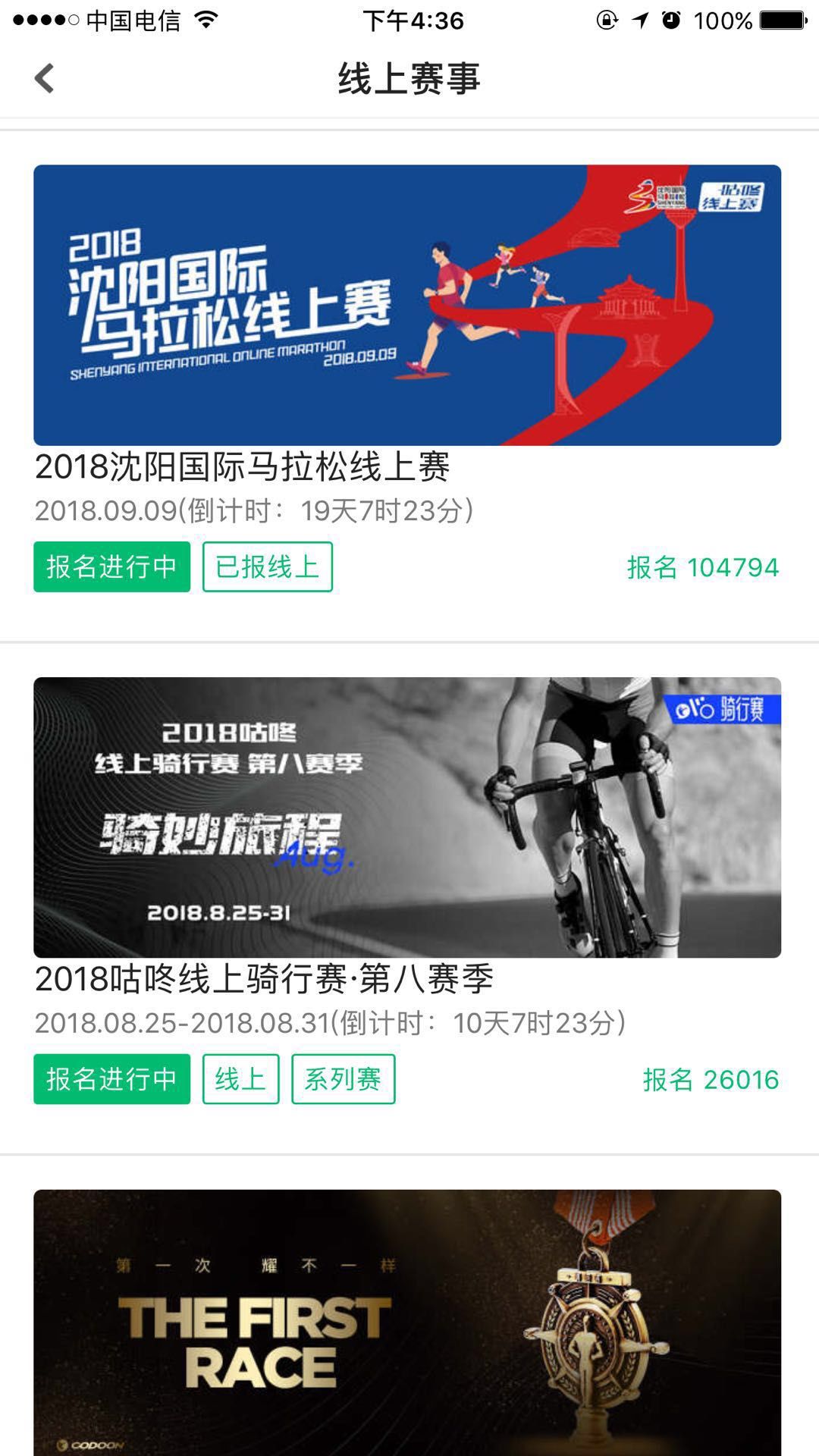Go back from the 线上赛事 page
The image size is (819, 1456).
coord(45,78)
